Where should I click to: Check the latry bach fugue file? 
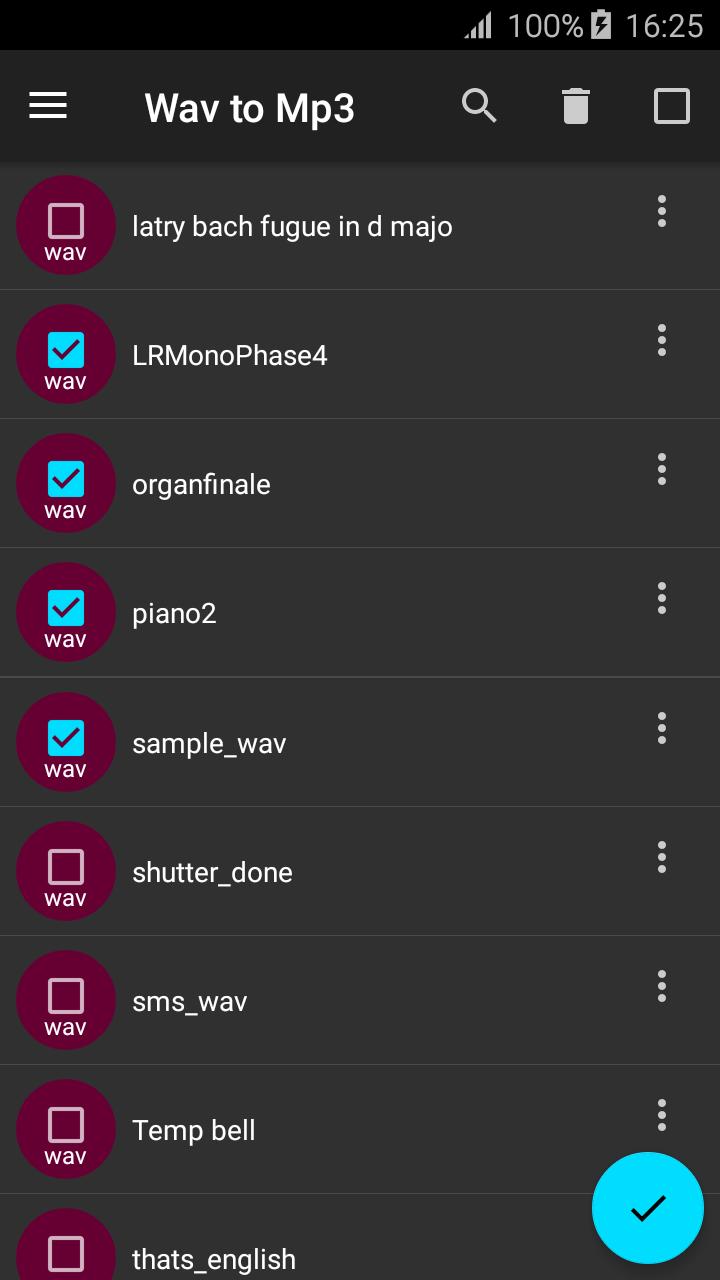pos(66,220)
